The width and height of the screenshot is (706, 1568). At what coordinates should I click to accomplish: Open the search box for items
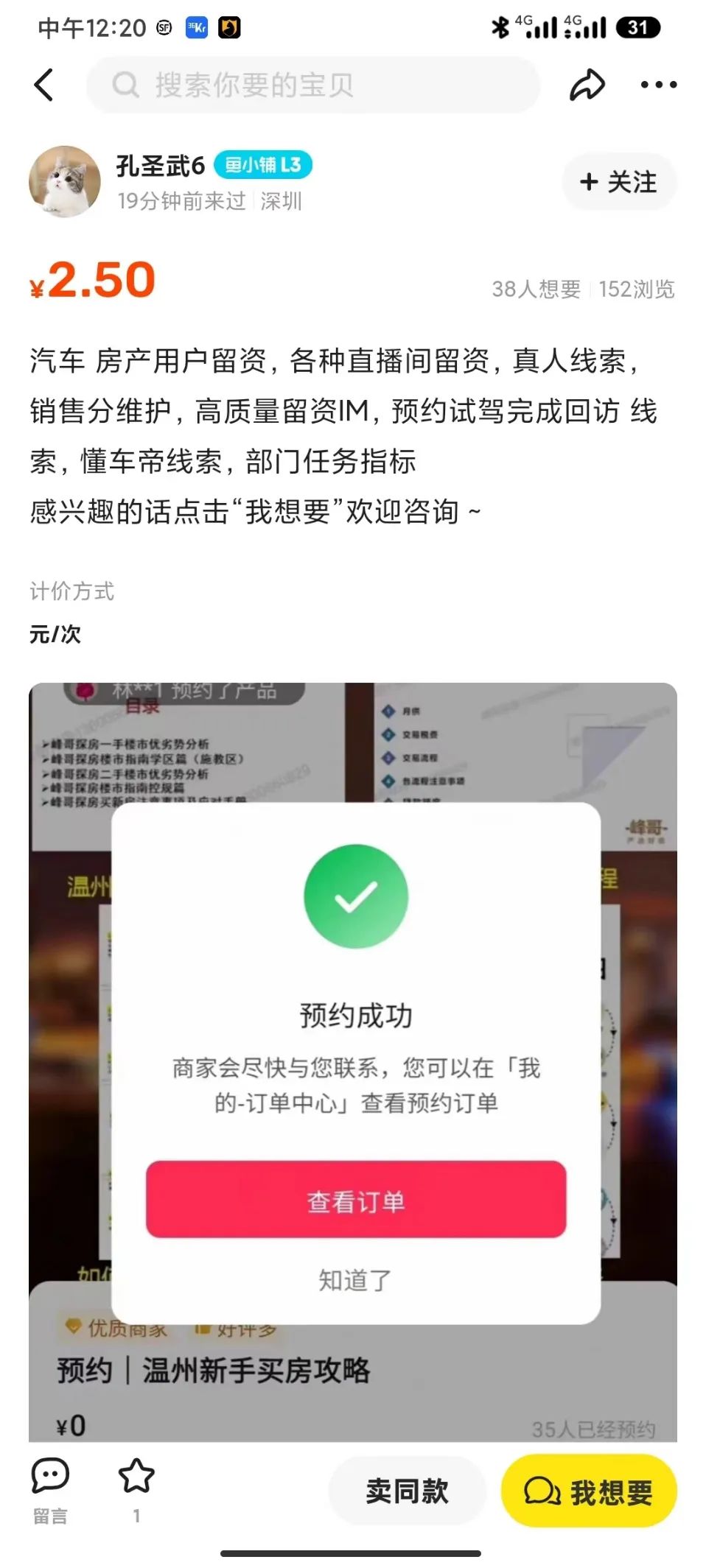click(313, 85)
